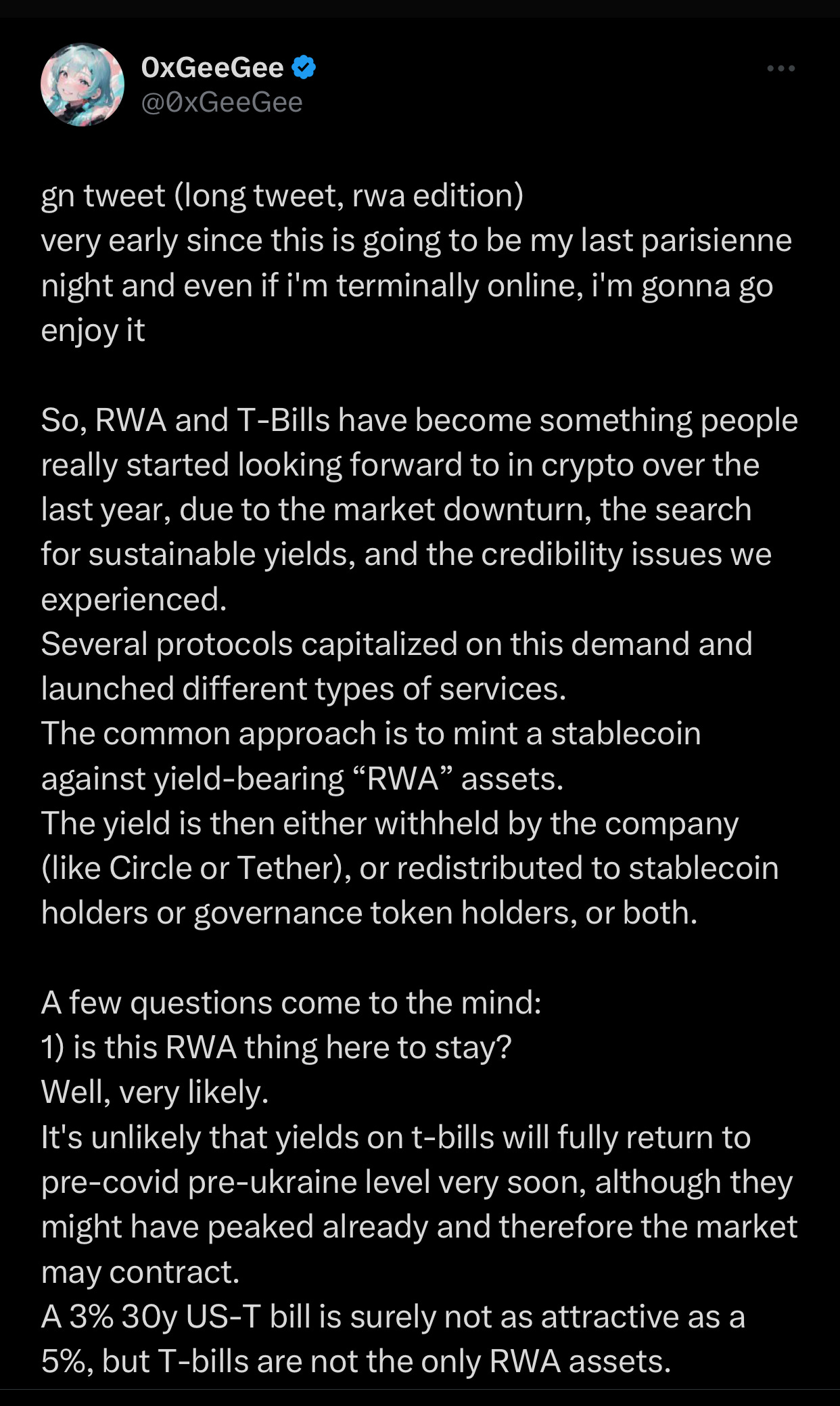Open the 0xGeeGee display name
Screen dimensions: 840x1406
point(212,68)
